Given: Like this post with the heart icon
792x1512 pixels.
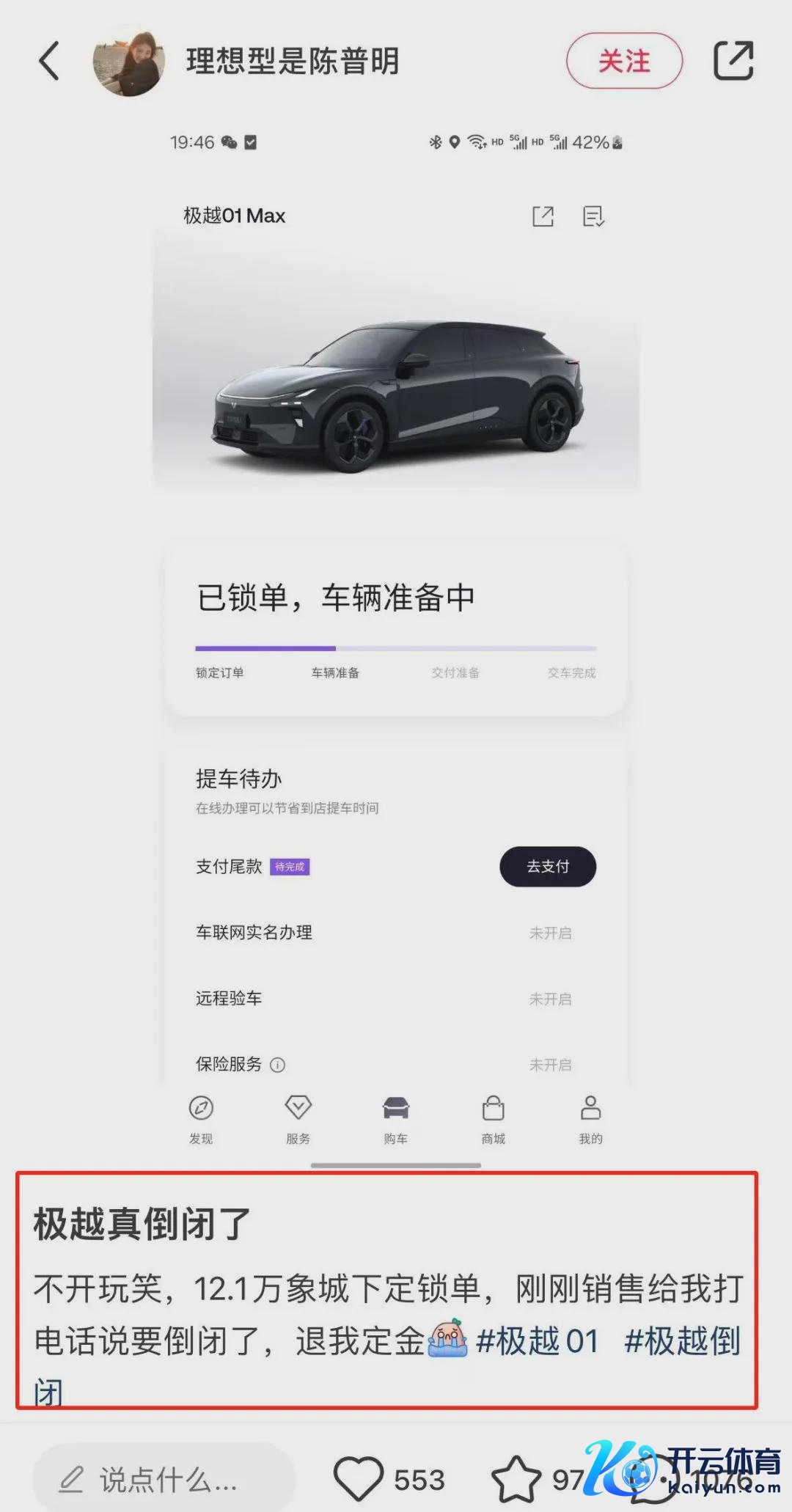Looking at the screenshot, I should (359, 1480).
